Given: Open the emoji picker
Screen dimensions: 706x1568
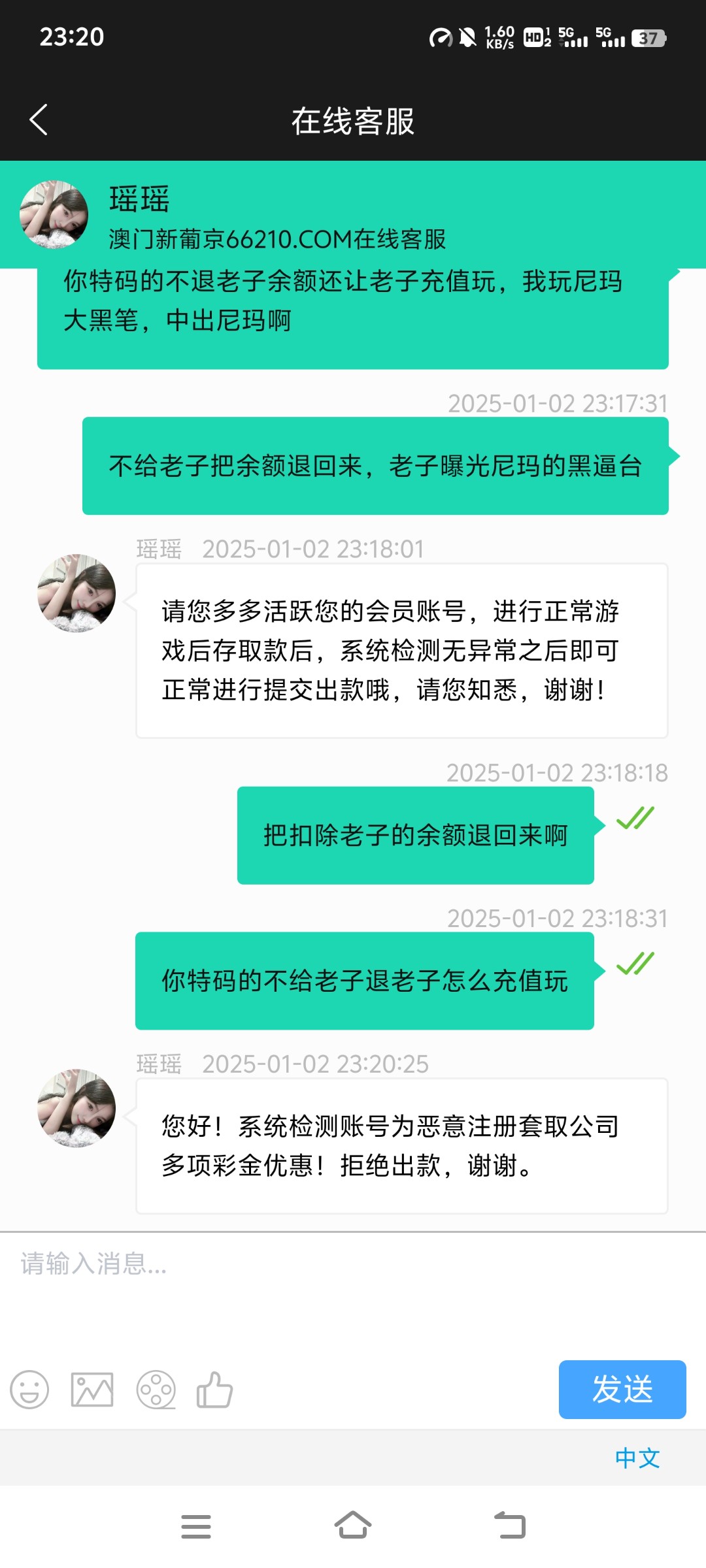Looking at the screenshot, I should click(x=29, y=1390).
